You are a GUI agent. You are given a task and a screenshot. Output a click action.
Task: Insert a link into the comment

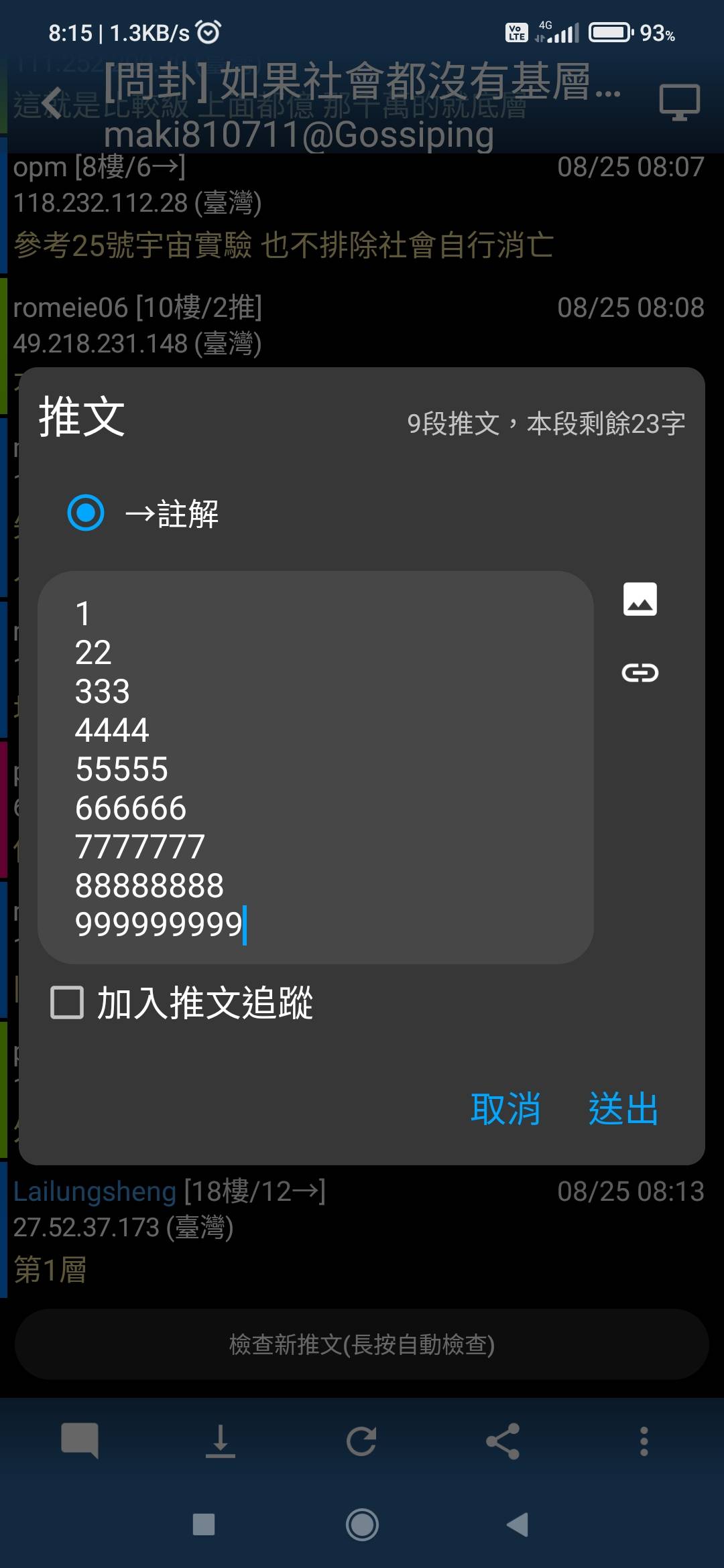pos(640,672)
